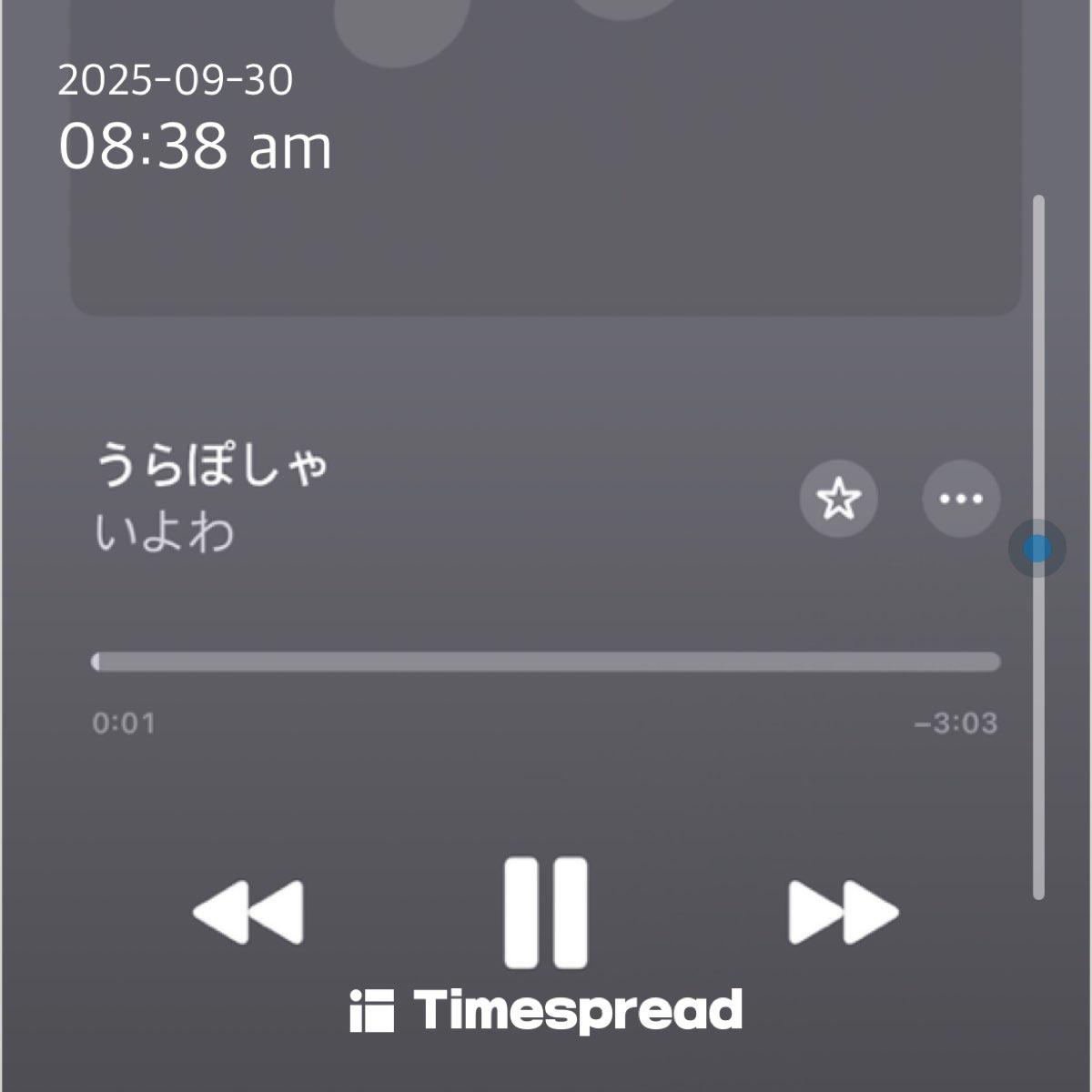
Task: Go back to the previous track
Action: click(248, 912)
